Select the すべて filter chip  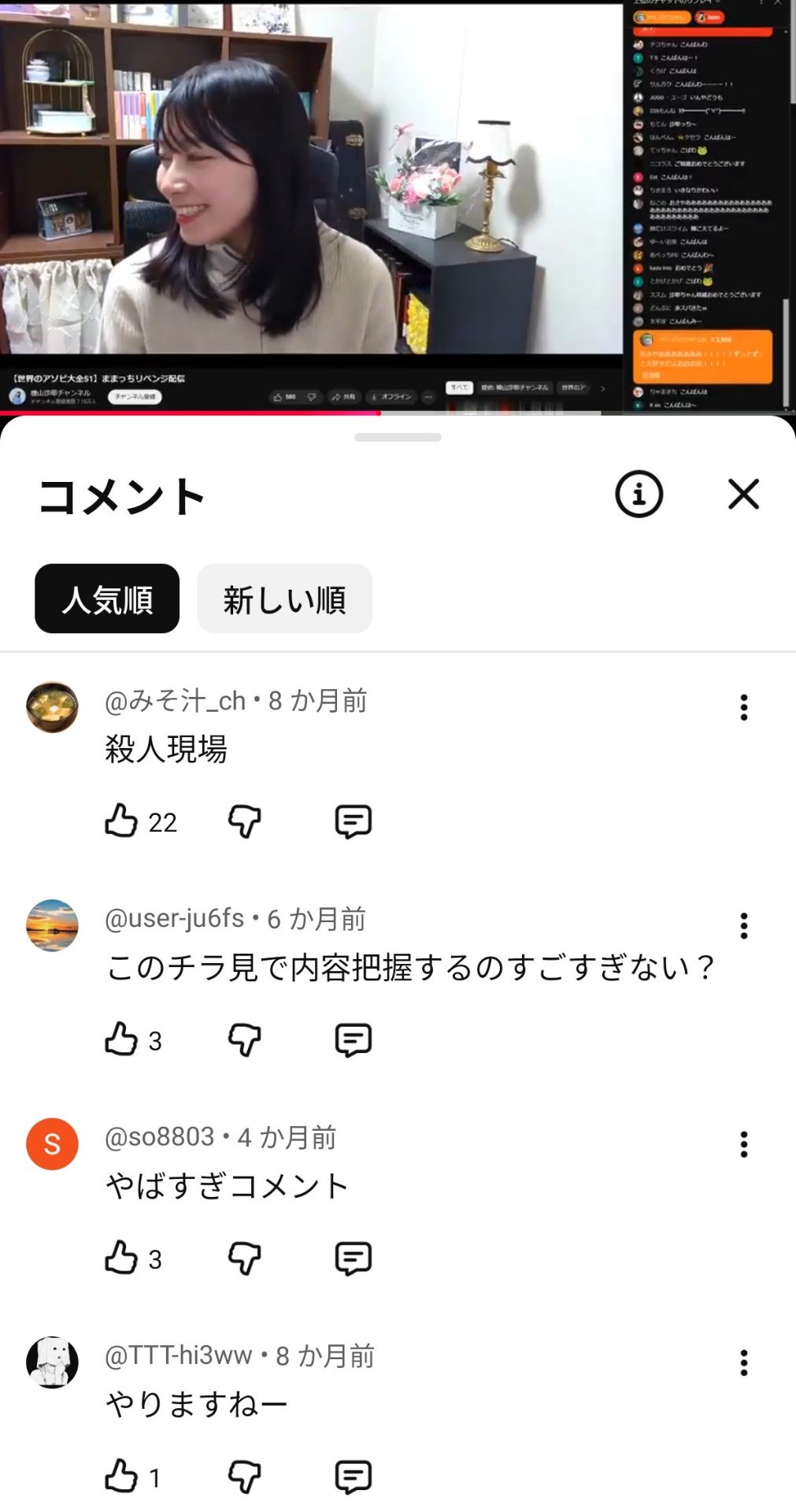(460, 387)
